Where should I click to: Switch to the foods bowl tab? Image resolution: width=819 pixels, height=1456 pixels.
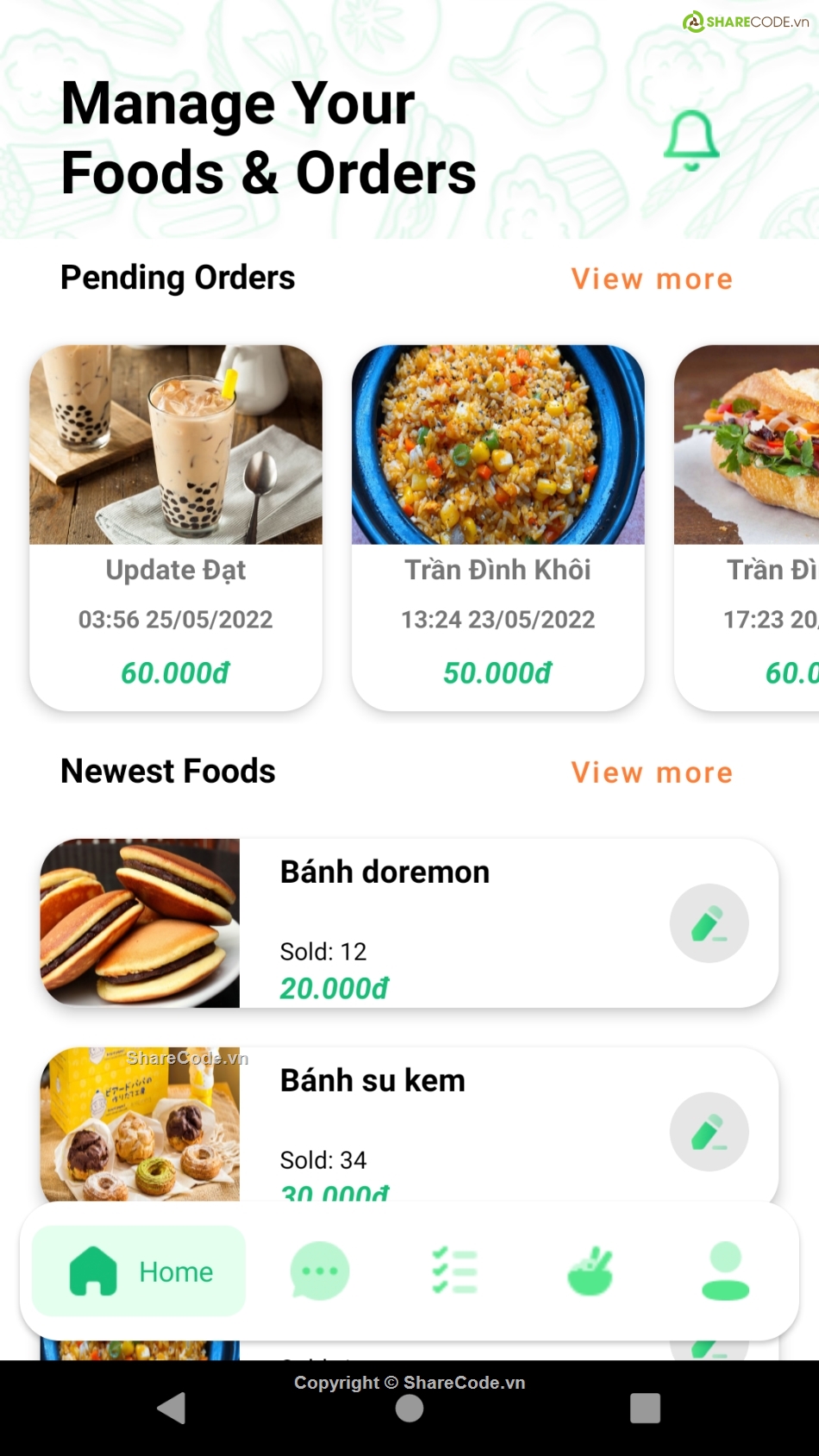tap(591, 1271)
